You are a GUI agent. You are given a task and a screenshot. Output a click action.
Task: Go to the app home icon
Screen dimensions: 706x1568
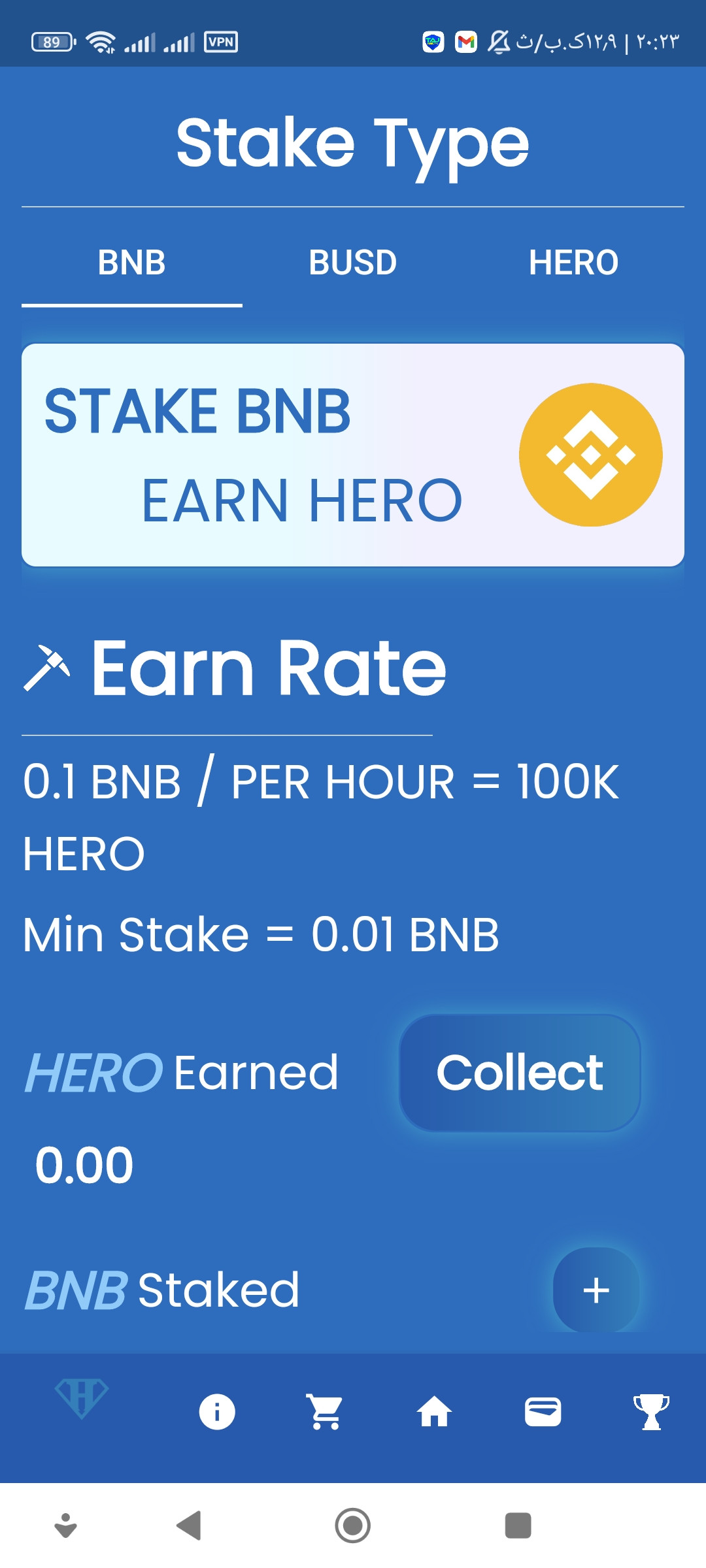434,1412
